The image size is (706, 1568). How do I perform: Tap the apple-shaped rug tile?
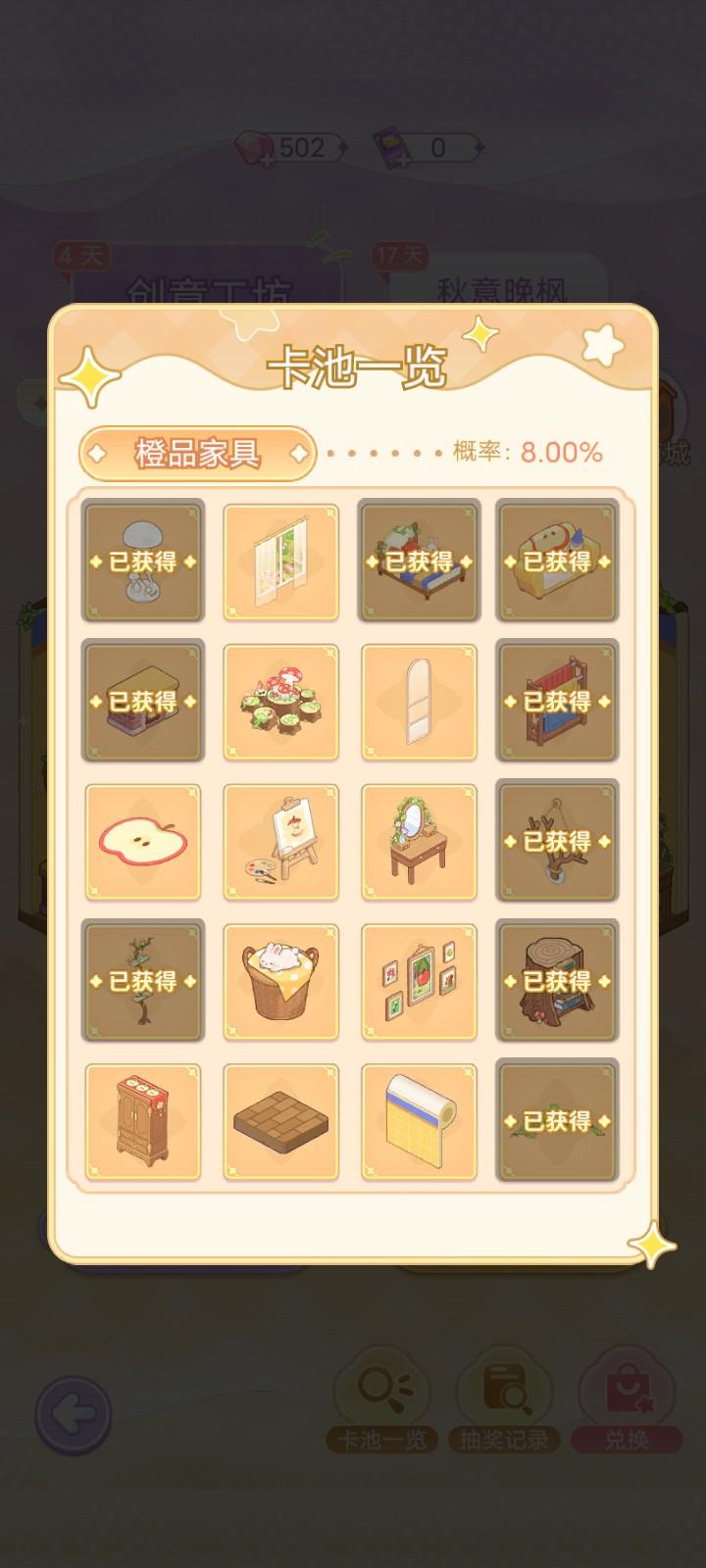coord(142,842)
